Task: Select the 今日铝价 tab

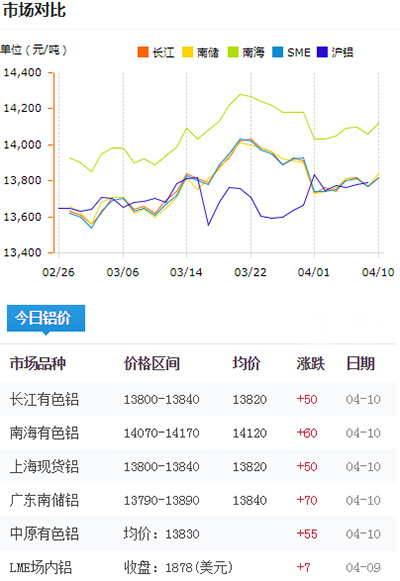Action: coord(46,318)
